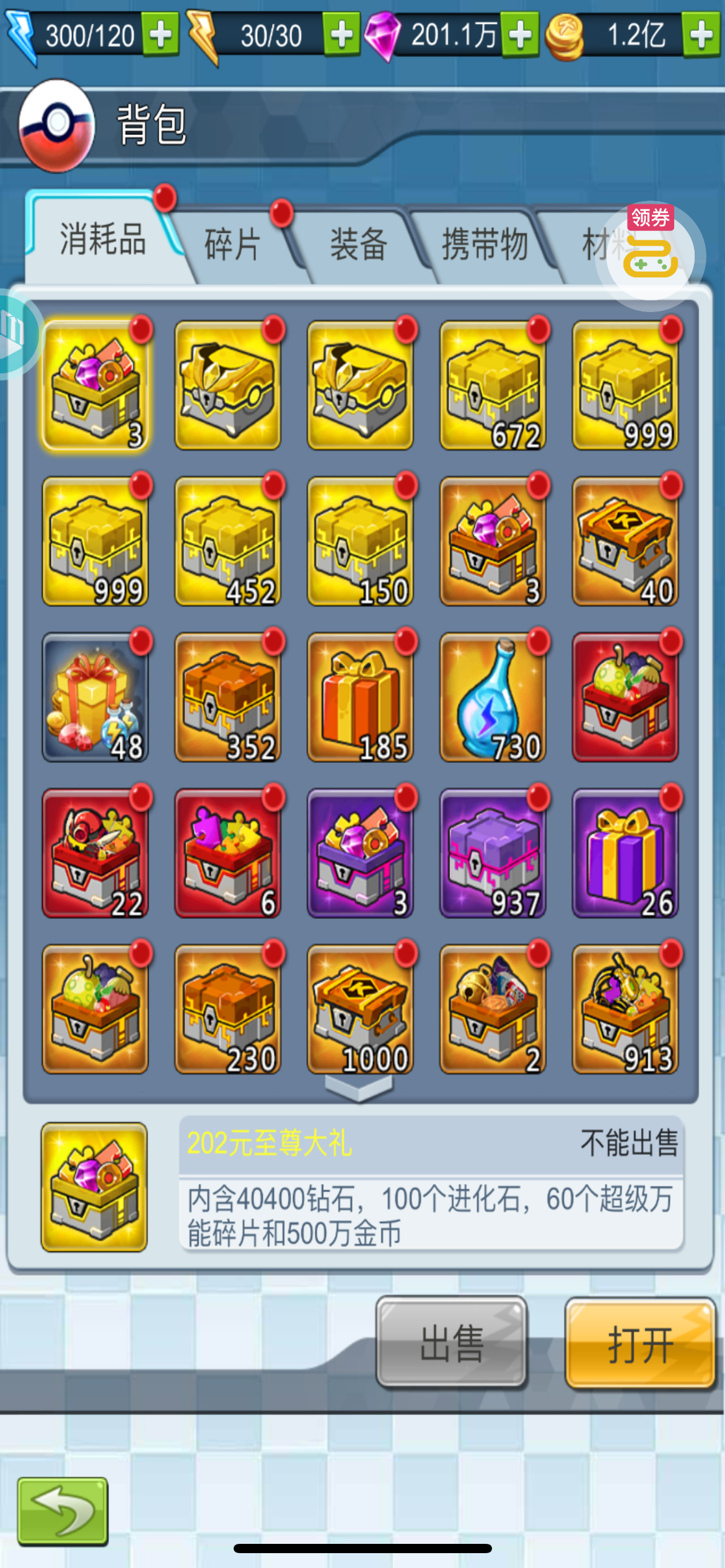Add more diamonds with the plus button
The image size is (725, 1568).
520,35
